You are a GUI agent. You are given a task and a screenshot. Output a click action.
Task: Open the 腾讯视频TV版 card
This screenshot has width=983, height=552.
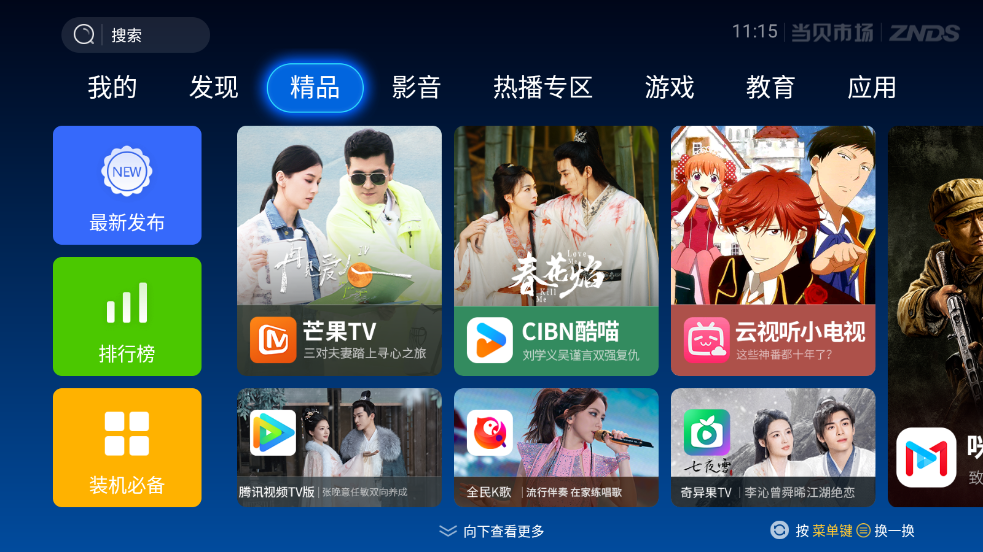pyautogui.click(x=339, y=447)
